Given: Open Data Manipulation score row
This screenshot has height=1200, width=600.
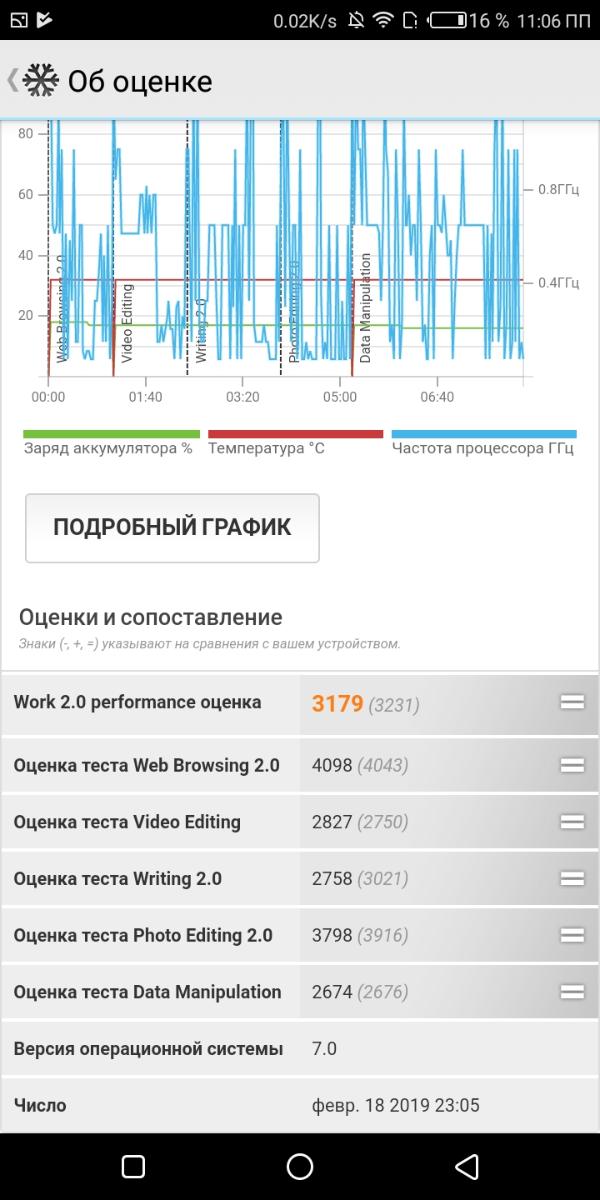Looking at the screenshot, I should coord(300,992).
